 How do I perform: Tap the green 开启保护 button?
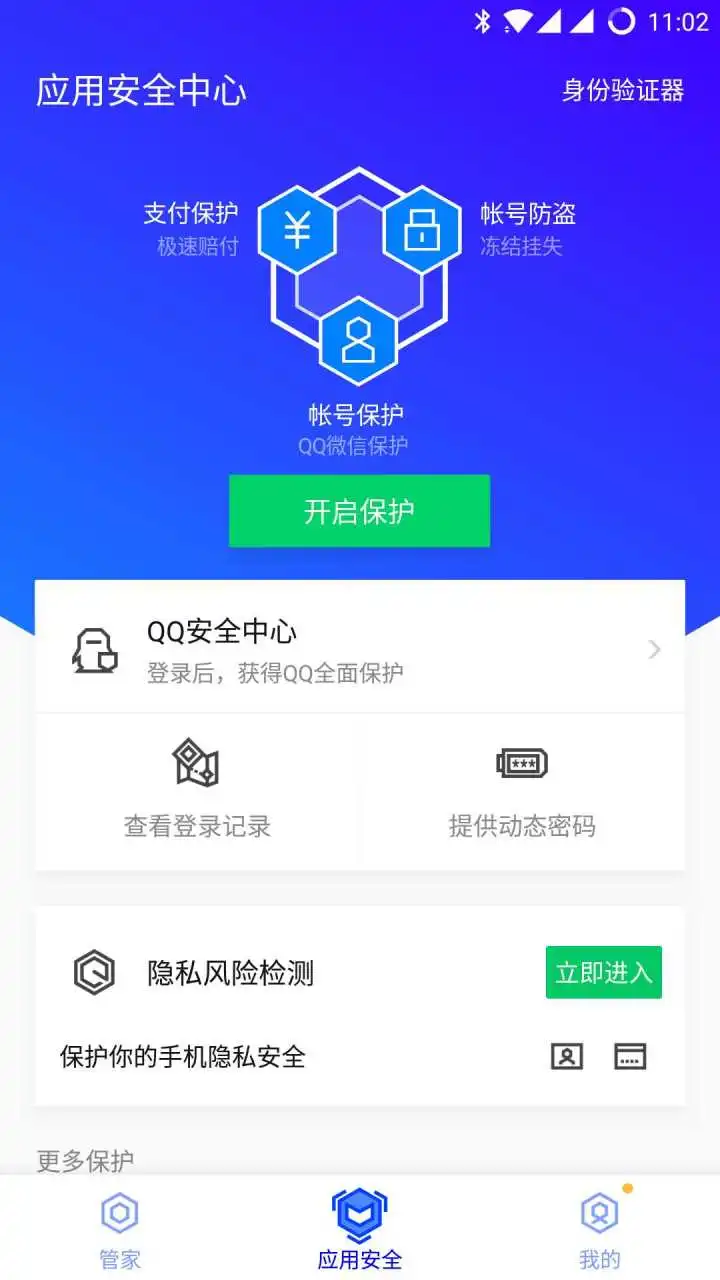tap(359, 511)
